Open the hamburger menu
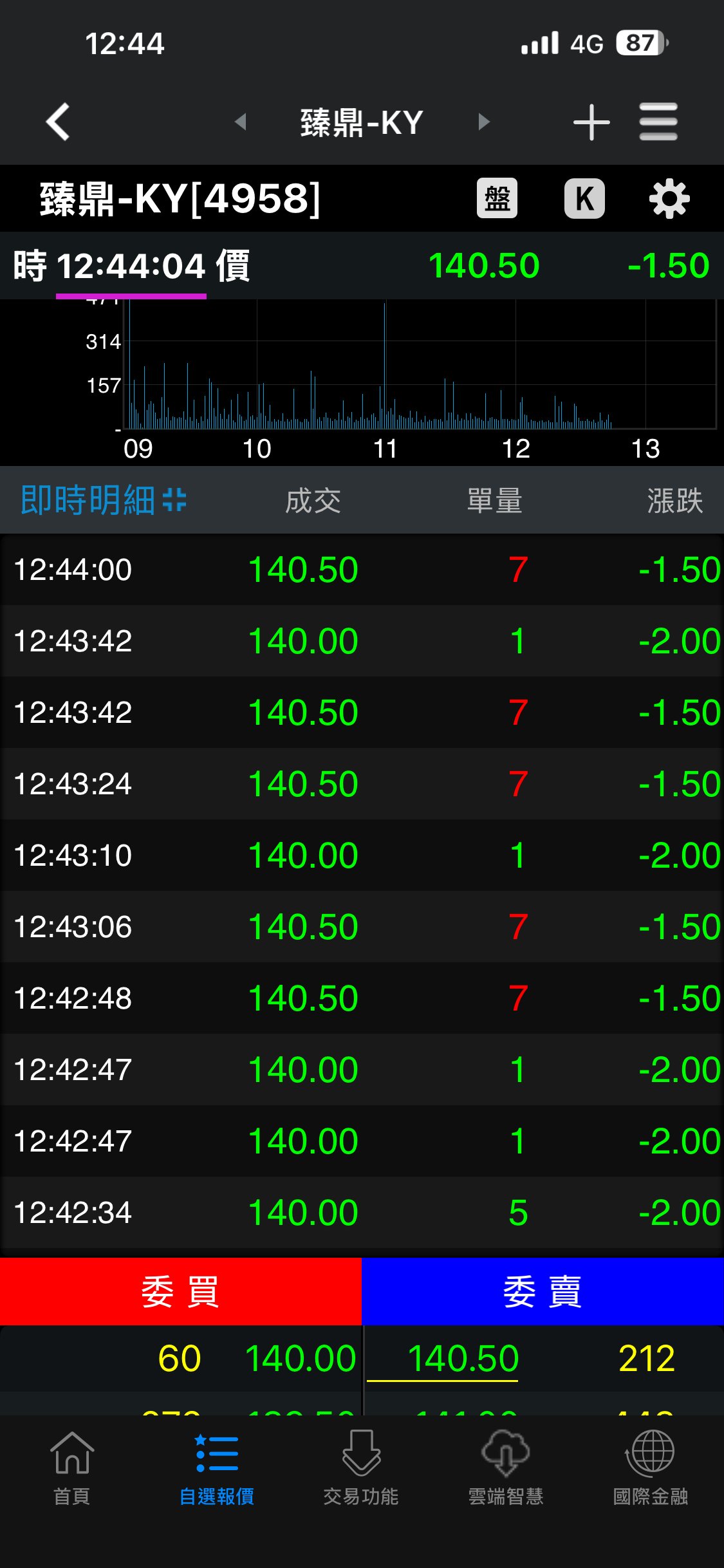This screenshot has height=1568, width=724. (x=658, y=122)
